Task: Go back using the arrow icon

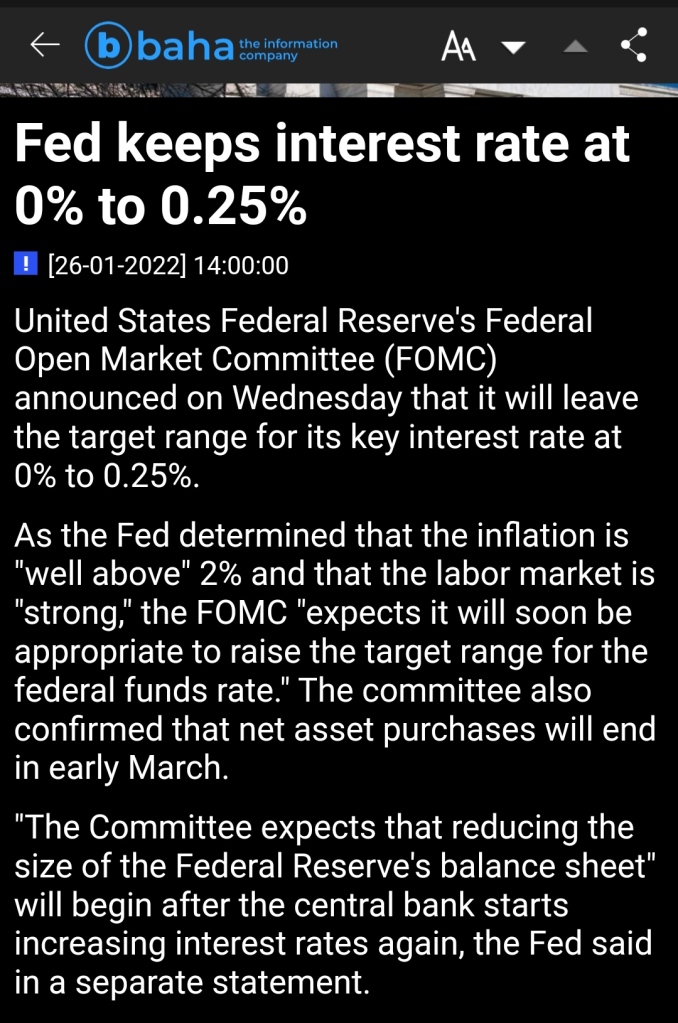Action: click(x=45, y=44)
